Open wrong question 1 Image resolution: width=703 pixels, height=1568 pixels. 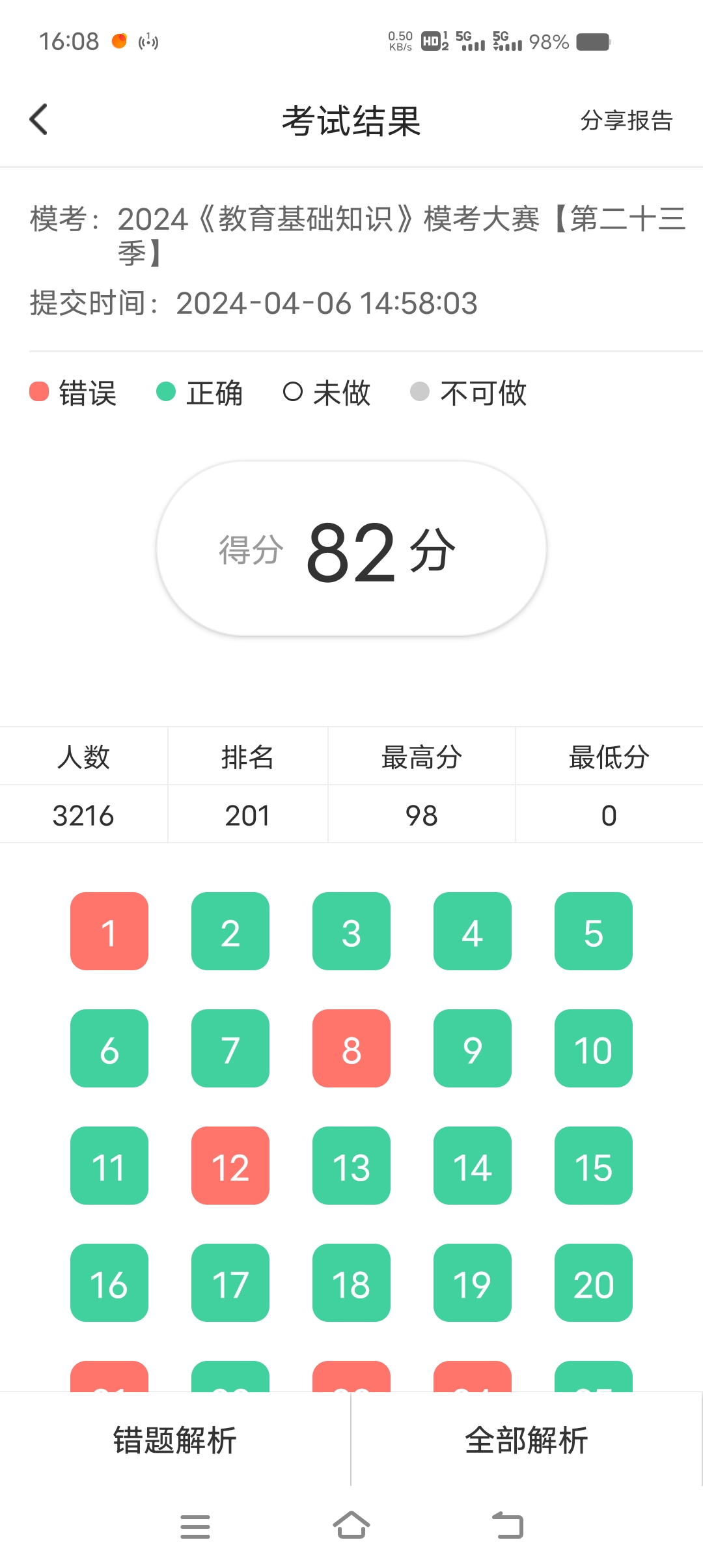(x=109, y=931)
